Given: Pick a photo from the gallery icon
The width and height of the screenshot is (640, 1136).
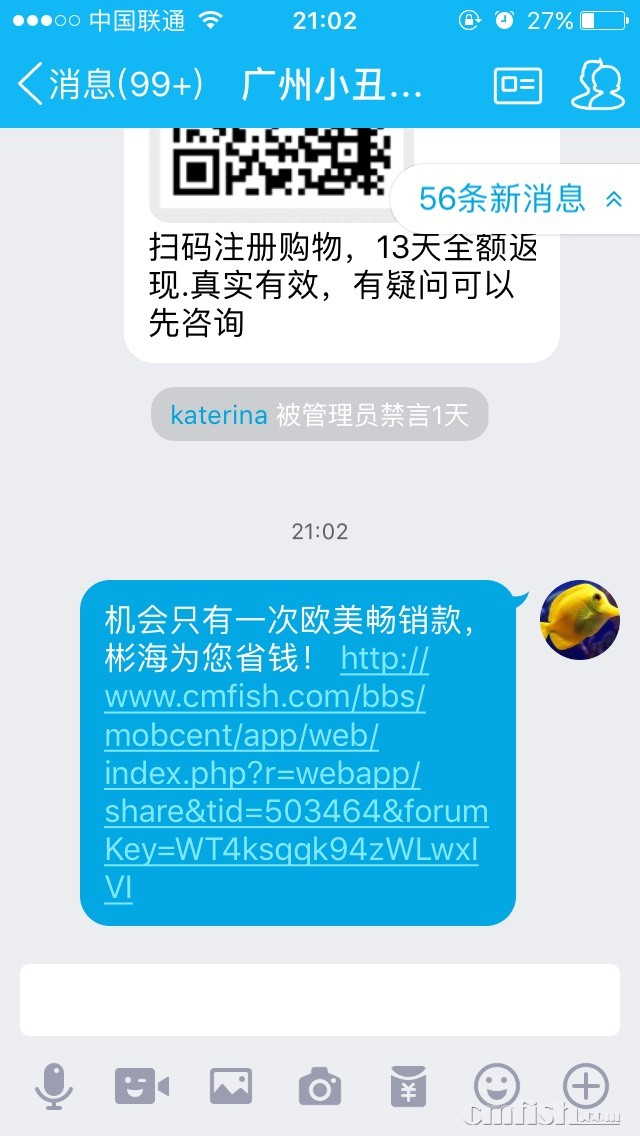Looking at the screenshot, I should (x=230, y=1086).
